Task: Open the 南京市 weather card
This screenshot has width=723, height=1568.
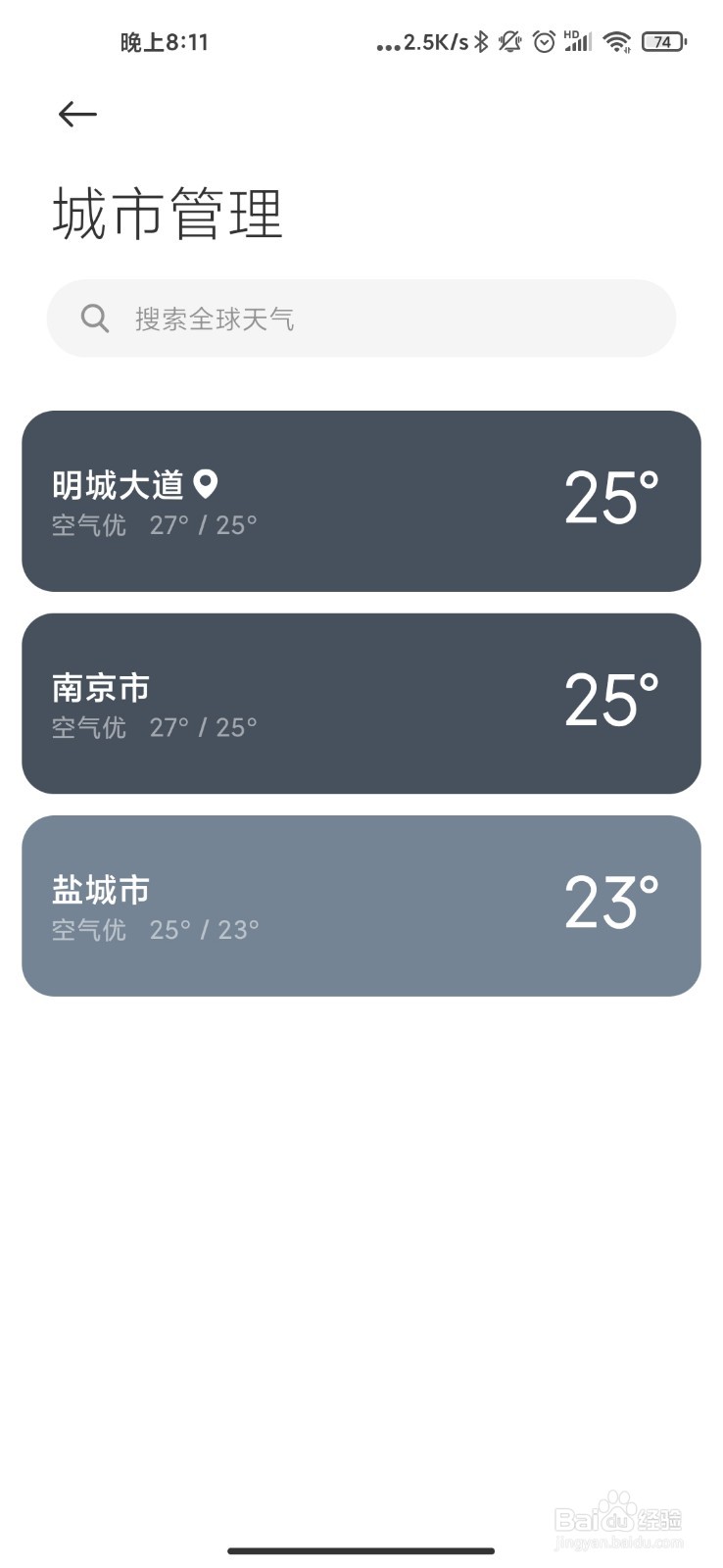Action: (361, 702)
